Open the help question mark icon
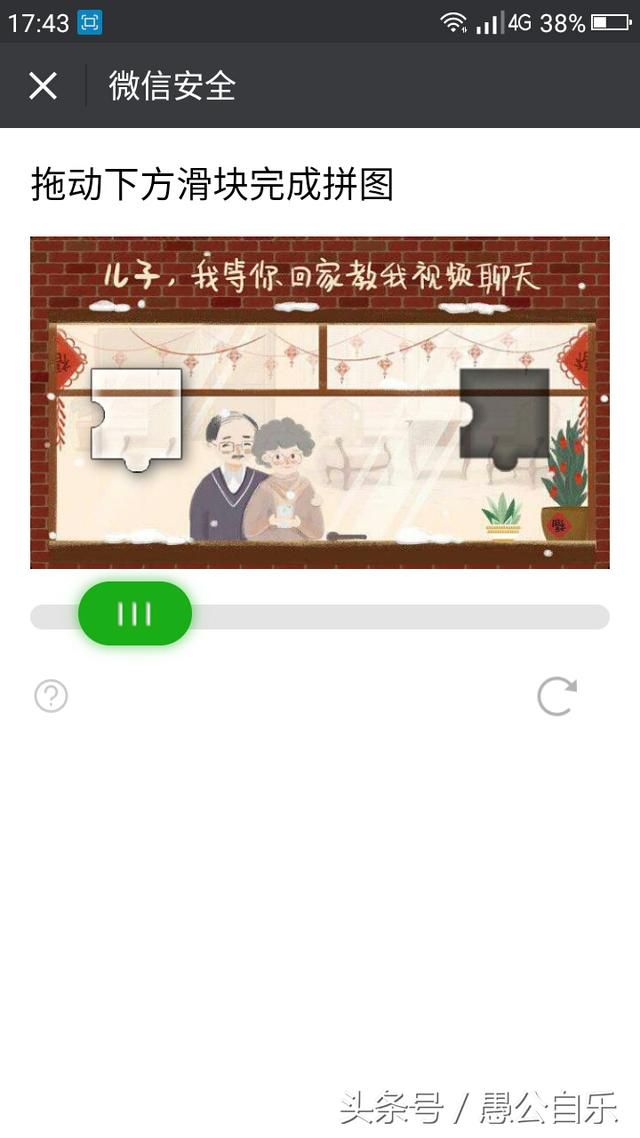Viewport: 640px width, 1138px height. (51, 697)
